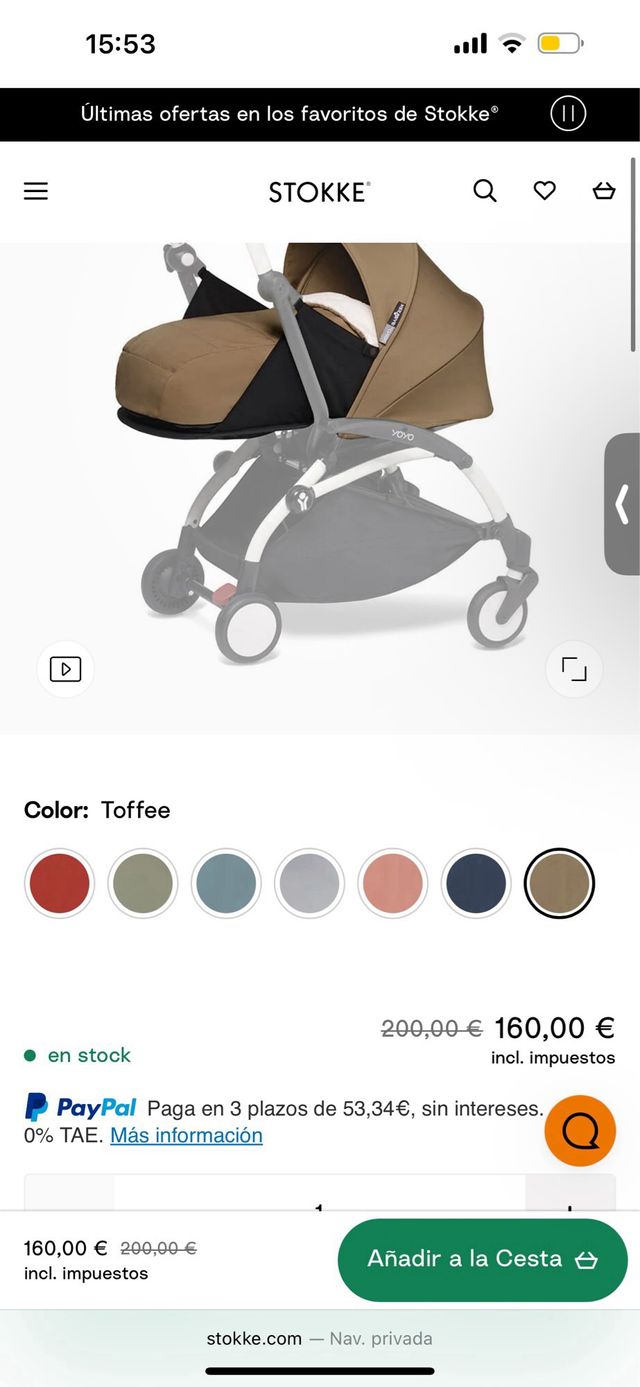Image resolution: width=640 pixels, height=1387 pixels.
Task: Choose the navy blue color swatch
Action: (476, 884)
